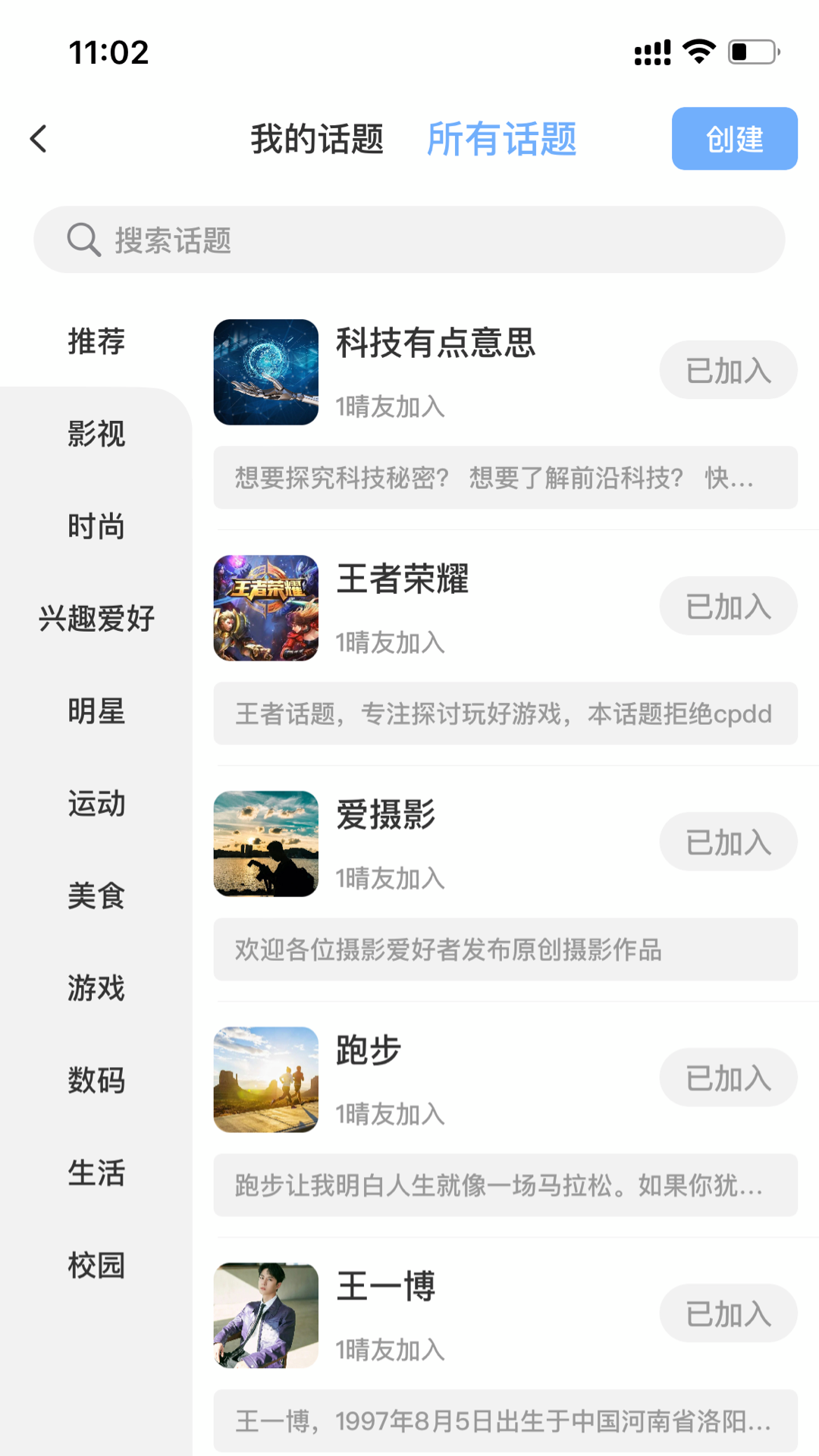Open the 兴趣爱好 category

96,619
